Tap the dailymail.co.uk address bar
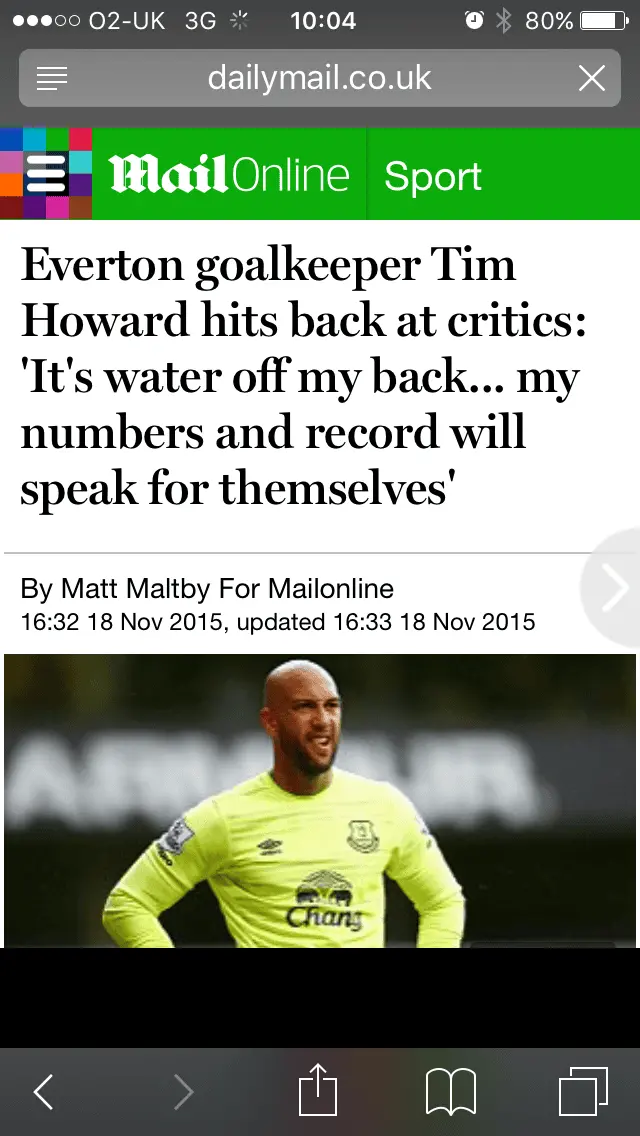Viewport: 640px width, 1136px height. coord(320,78)
